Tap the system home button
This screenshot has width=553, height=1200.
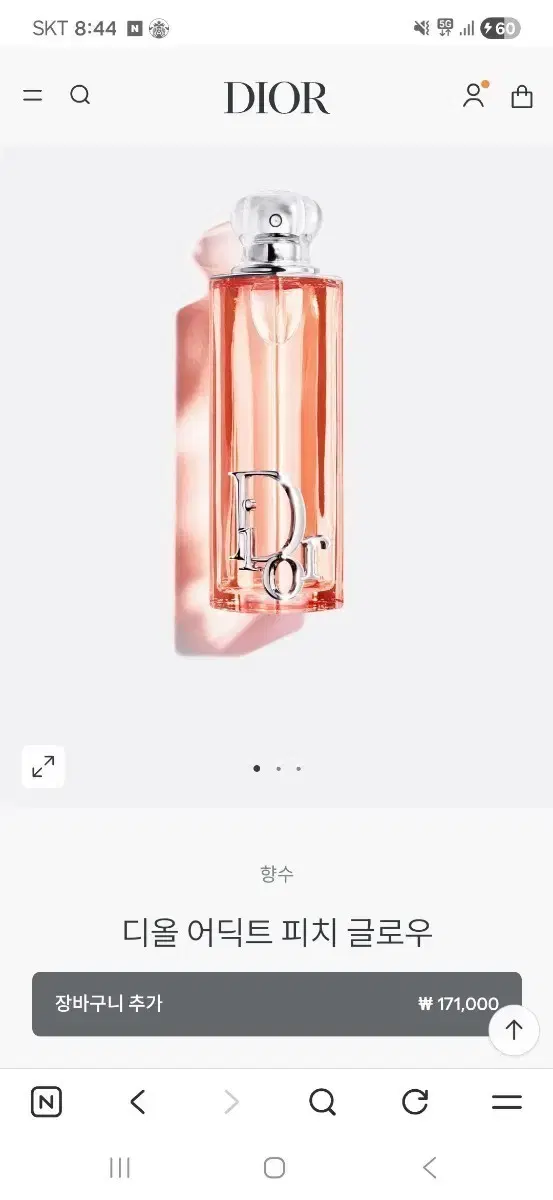pos(275,1167)
